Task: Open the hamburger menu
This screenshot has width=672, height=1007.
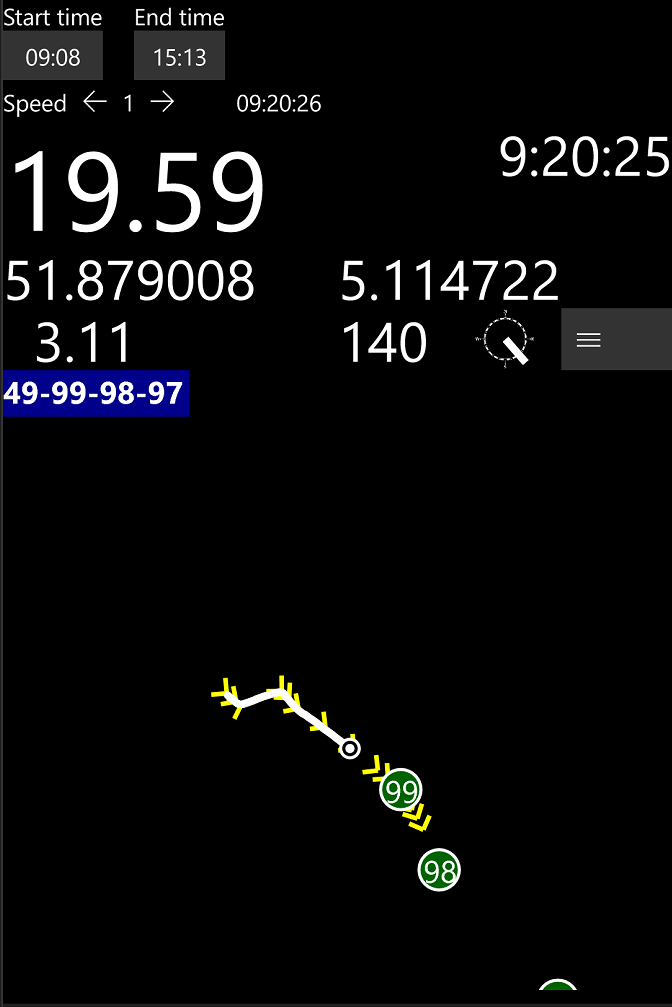Action: coord(589,340)
